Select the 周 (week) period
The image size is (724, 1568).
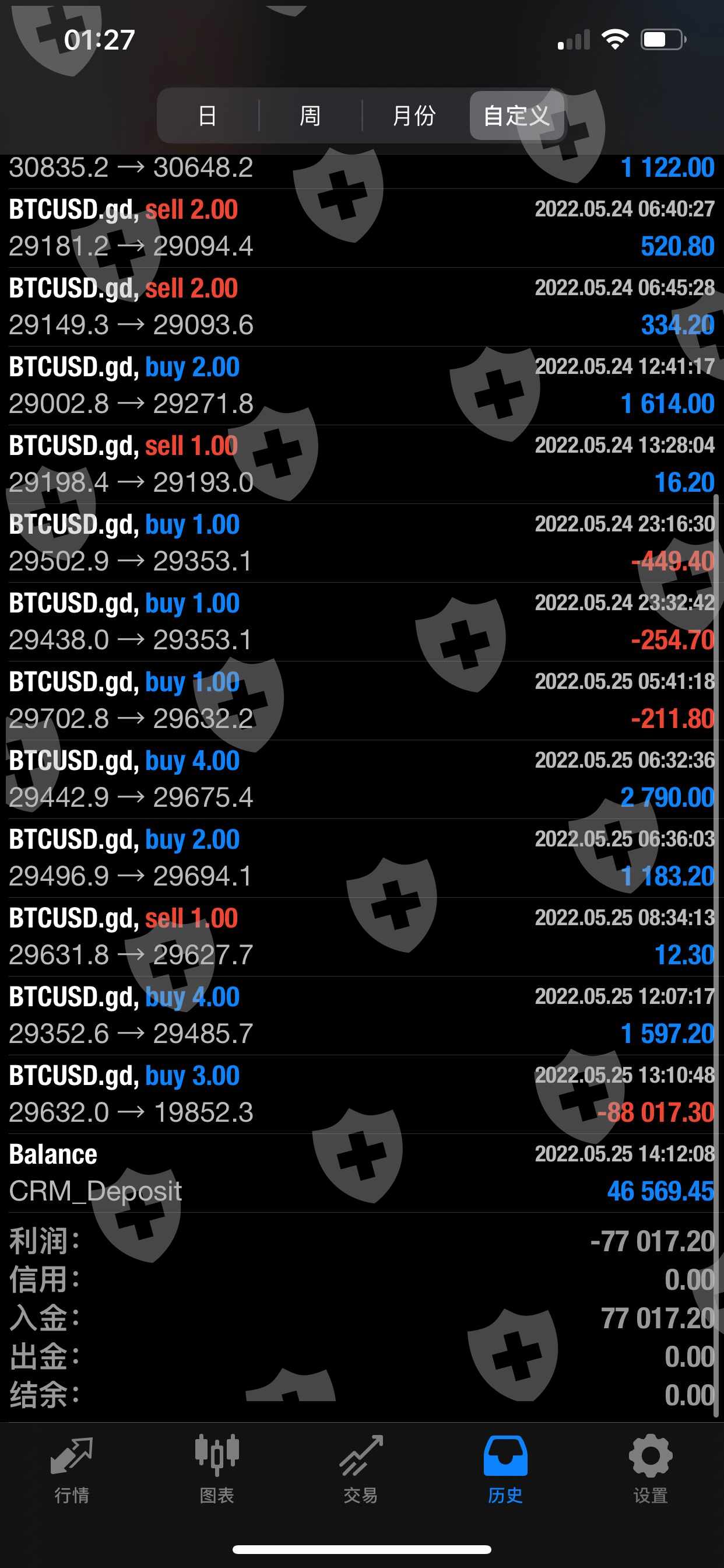(x=310, y=116)
